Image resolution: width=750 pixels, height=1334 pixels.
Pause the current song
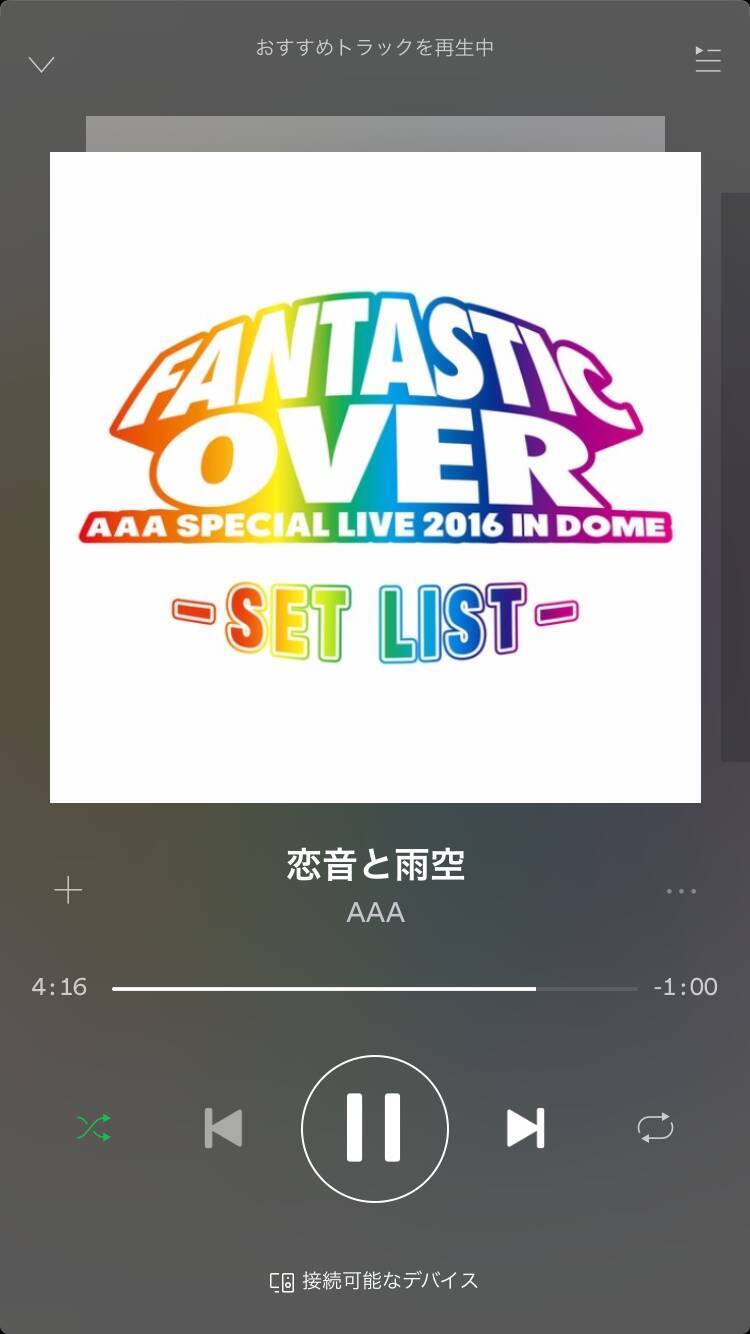[374, 1128]
